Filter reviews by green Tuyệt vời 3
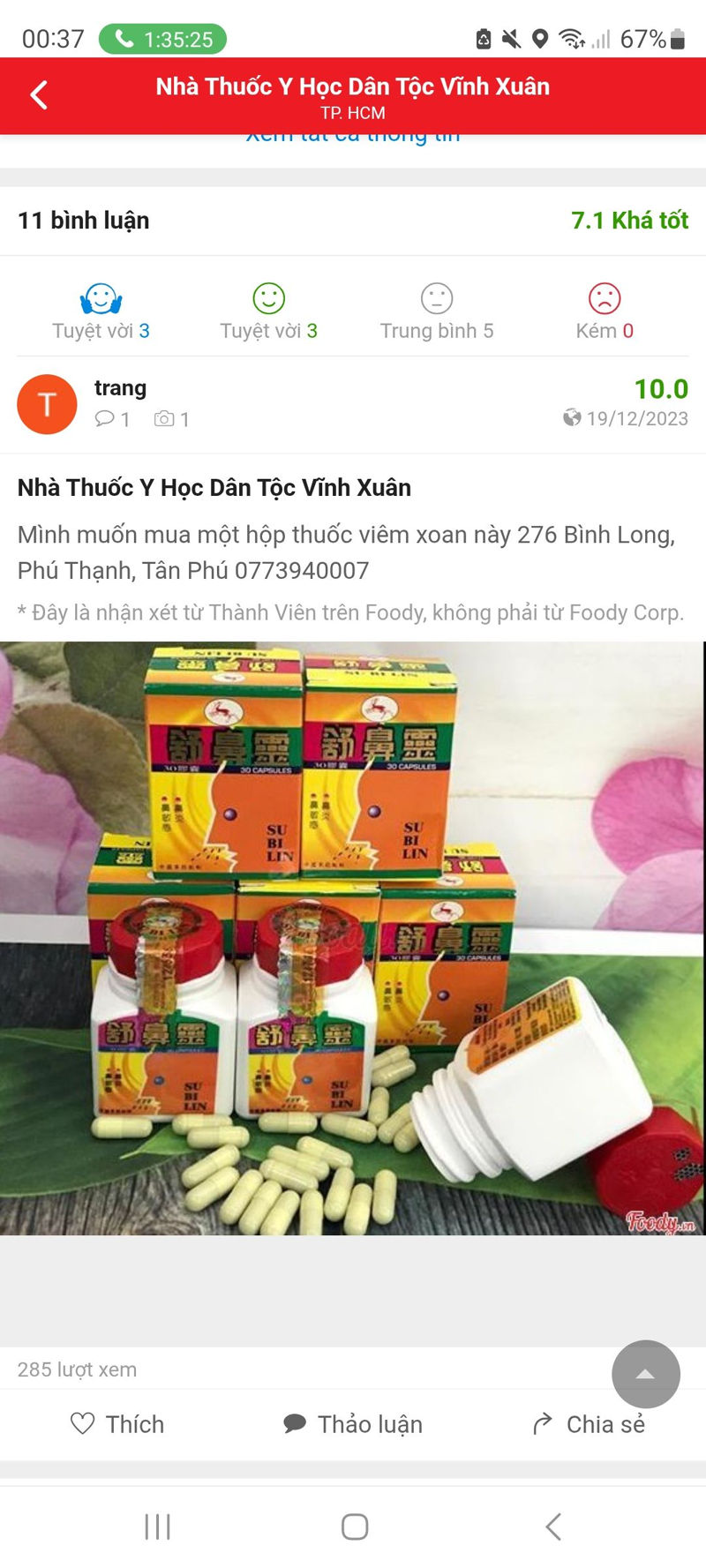This screenshot has width=706, height=1568. [x=268, y=312]
